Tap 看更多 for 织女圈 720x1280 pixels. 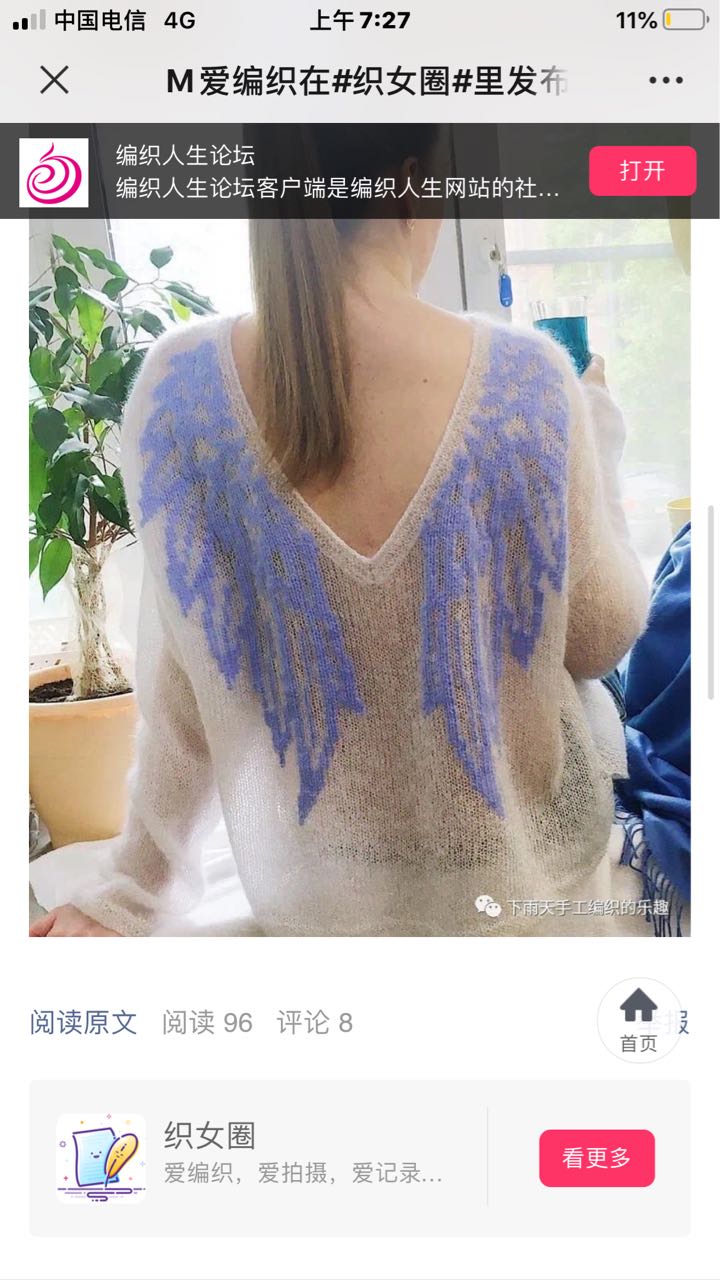tap(597, 1158)
